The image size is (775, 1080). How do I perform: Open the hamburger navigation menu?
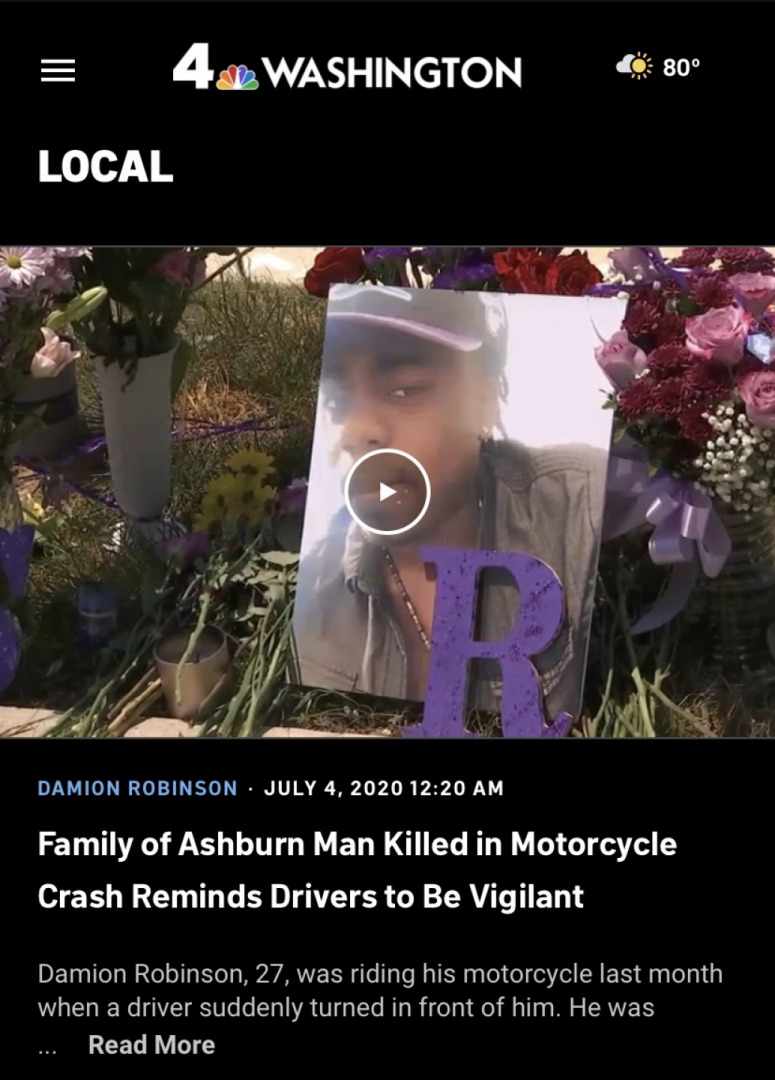(58, 70)
